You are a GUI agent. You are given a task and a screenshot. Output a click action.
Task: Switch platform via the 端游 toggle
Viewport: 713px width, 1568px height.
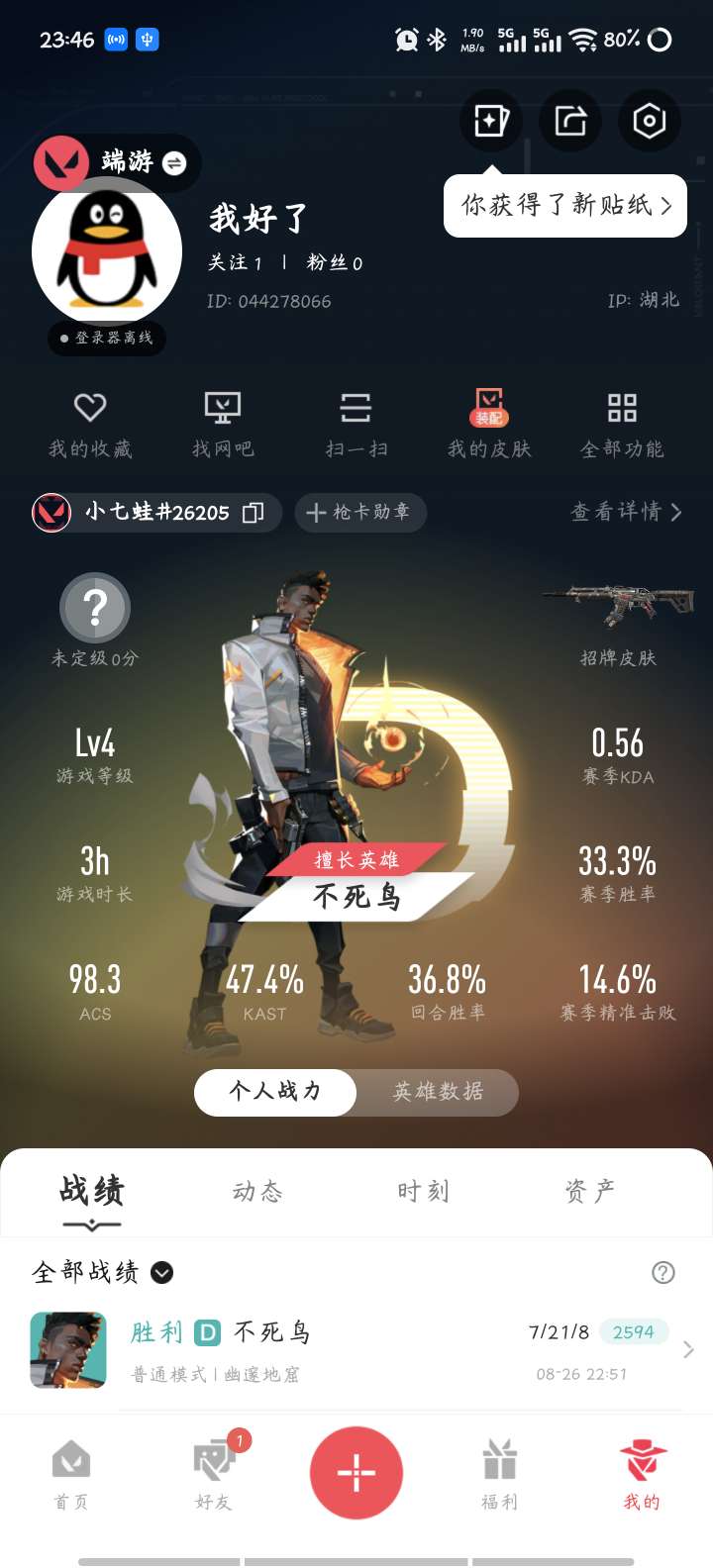click(x=118, y=162)
